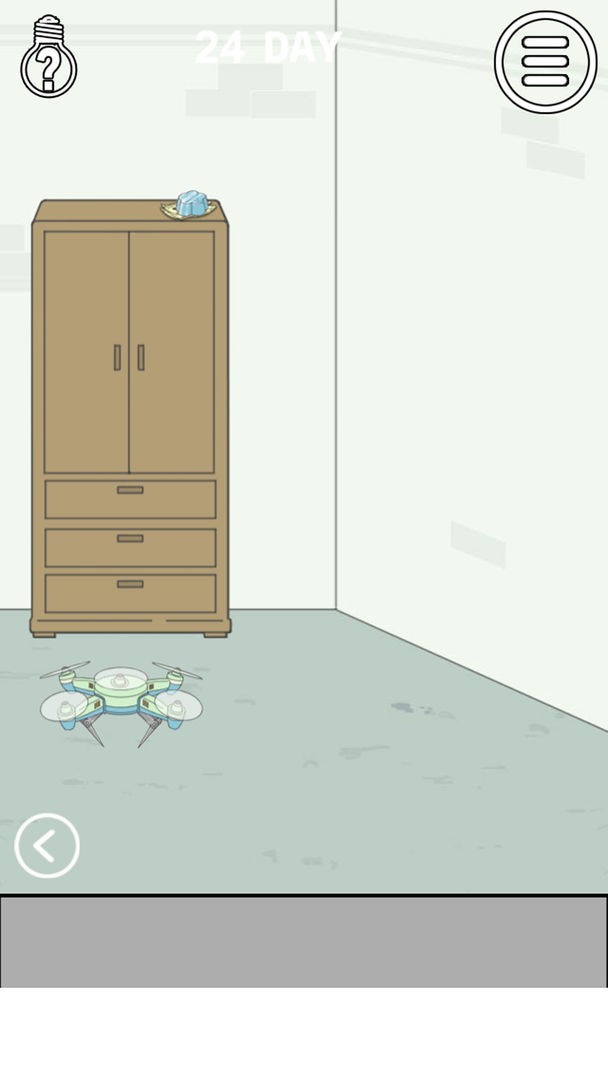
Task: Open the lightbulb hint button
Action: tap(48, 57)
